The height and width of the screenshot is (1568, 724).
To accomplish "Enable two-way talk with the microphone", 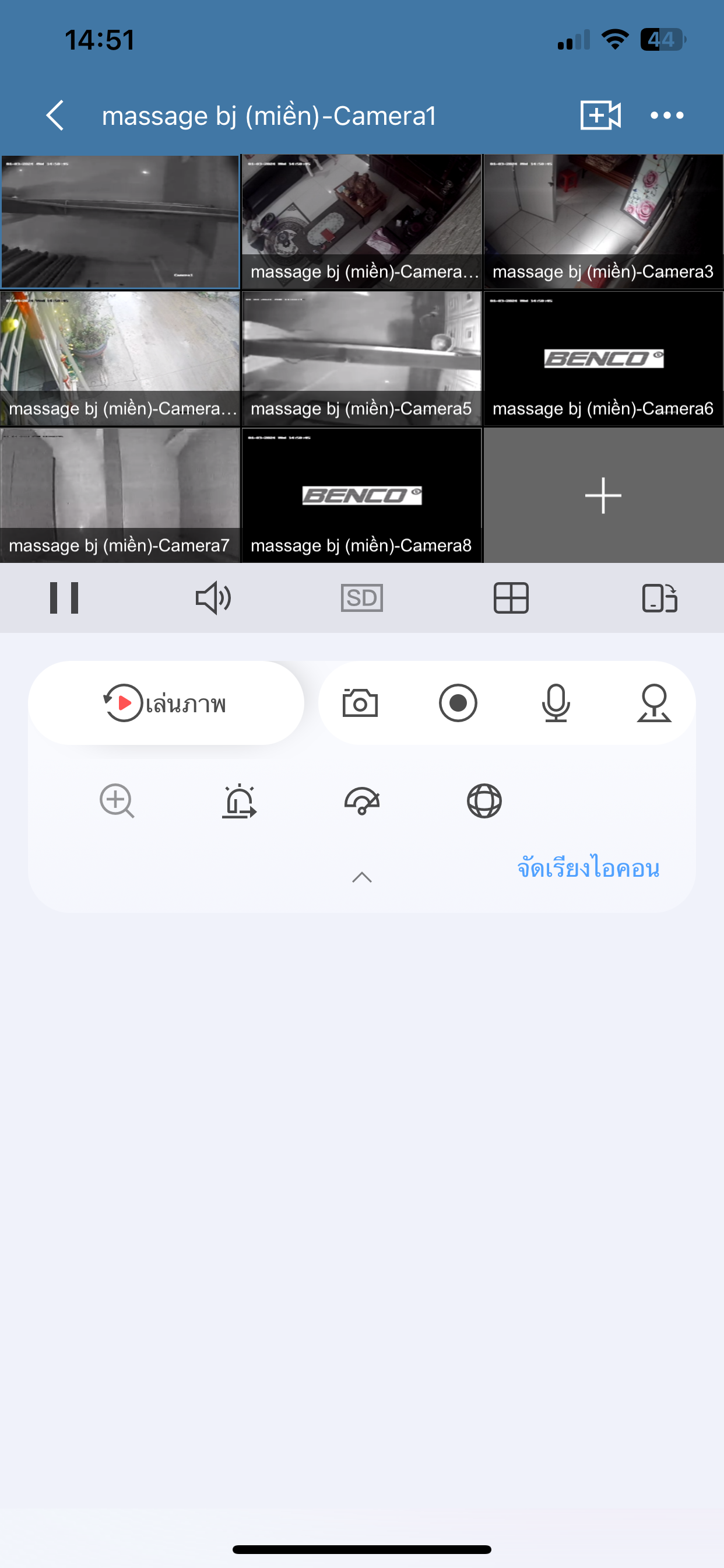I will (556, 703).
